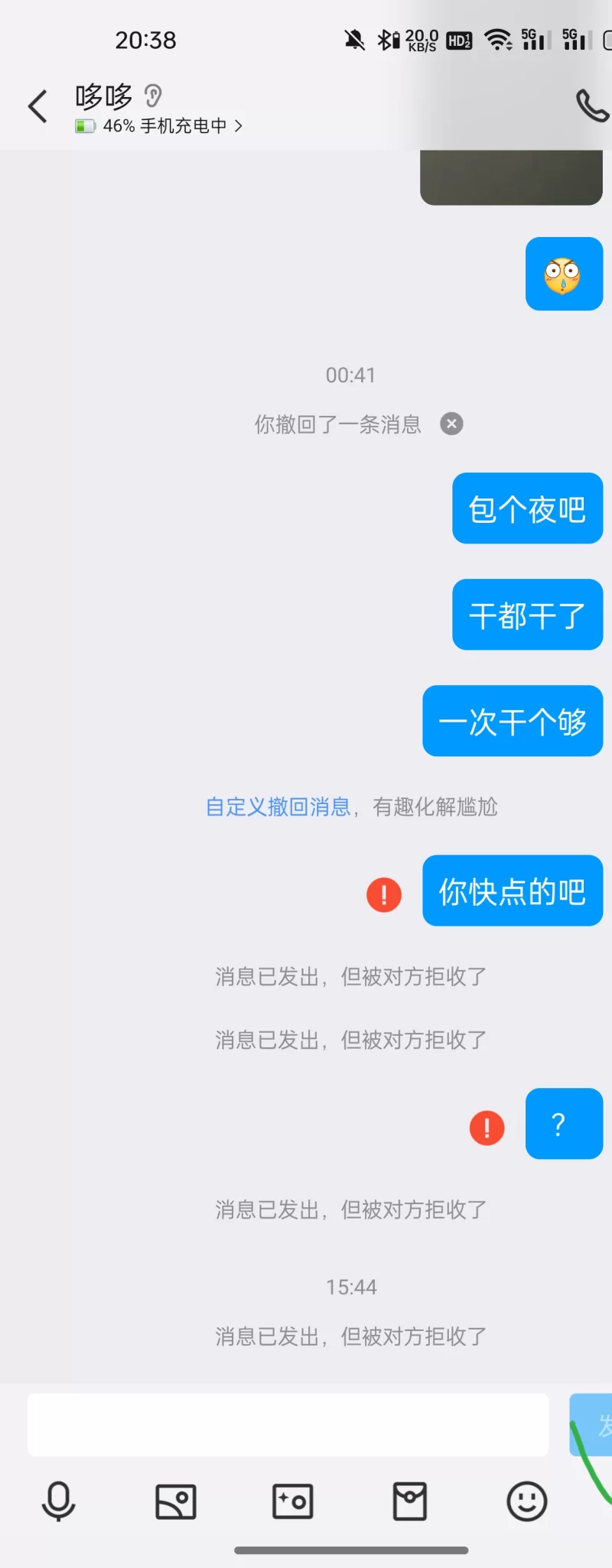The height and width of the screenshot is (1568, 612).
Task: Tap the microphone for voice input
Action: [58, 1501]
